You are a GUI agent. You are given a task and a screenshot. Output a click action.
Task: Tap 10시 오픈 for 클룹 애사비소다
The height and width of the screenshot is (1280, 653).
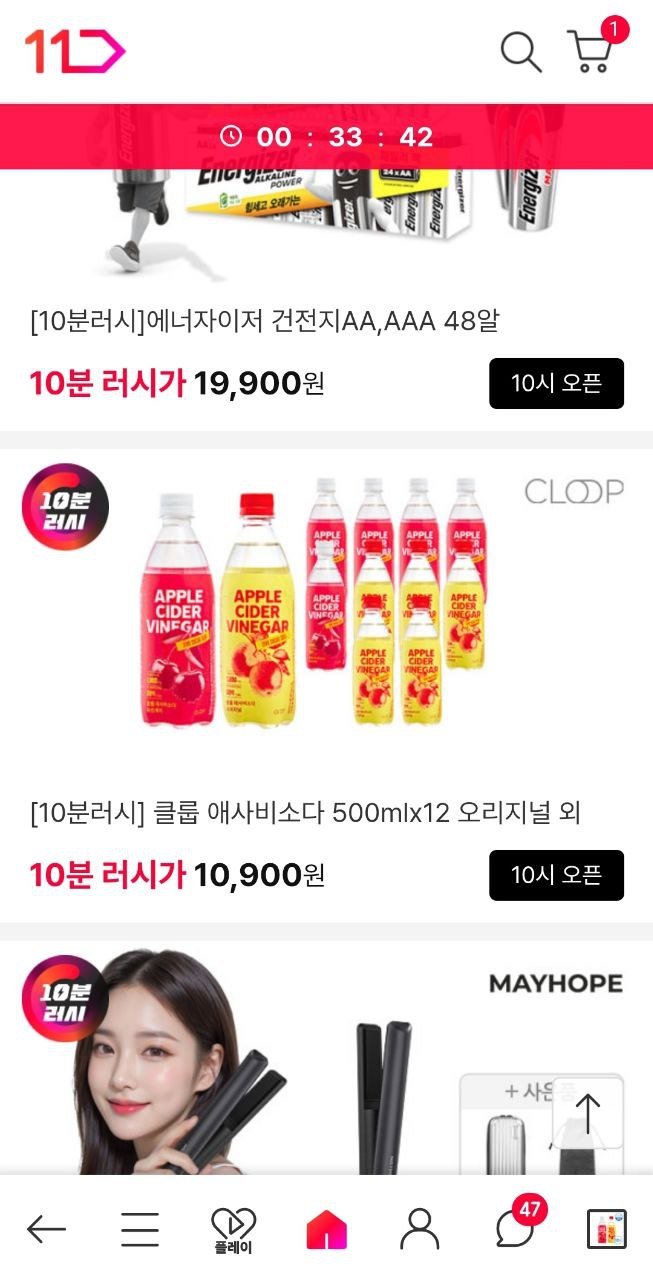(556, 876)
